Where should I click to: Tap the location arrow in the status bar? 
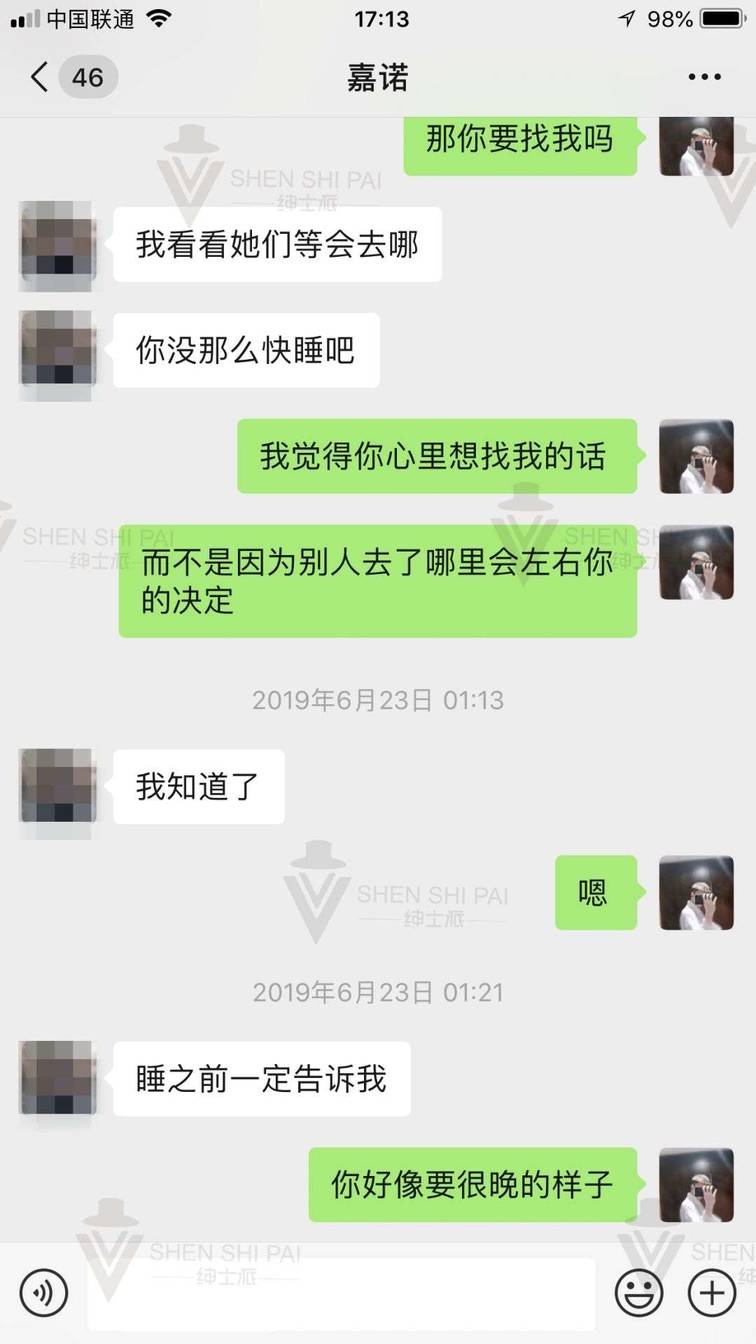click(627, 17)
